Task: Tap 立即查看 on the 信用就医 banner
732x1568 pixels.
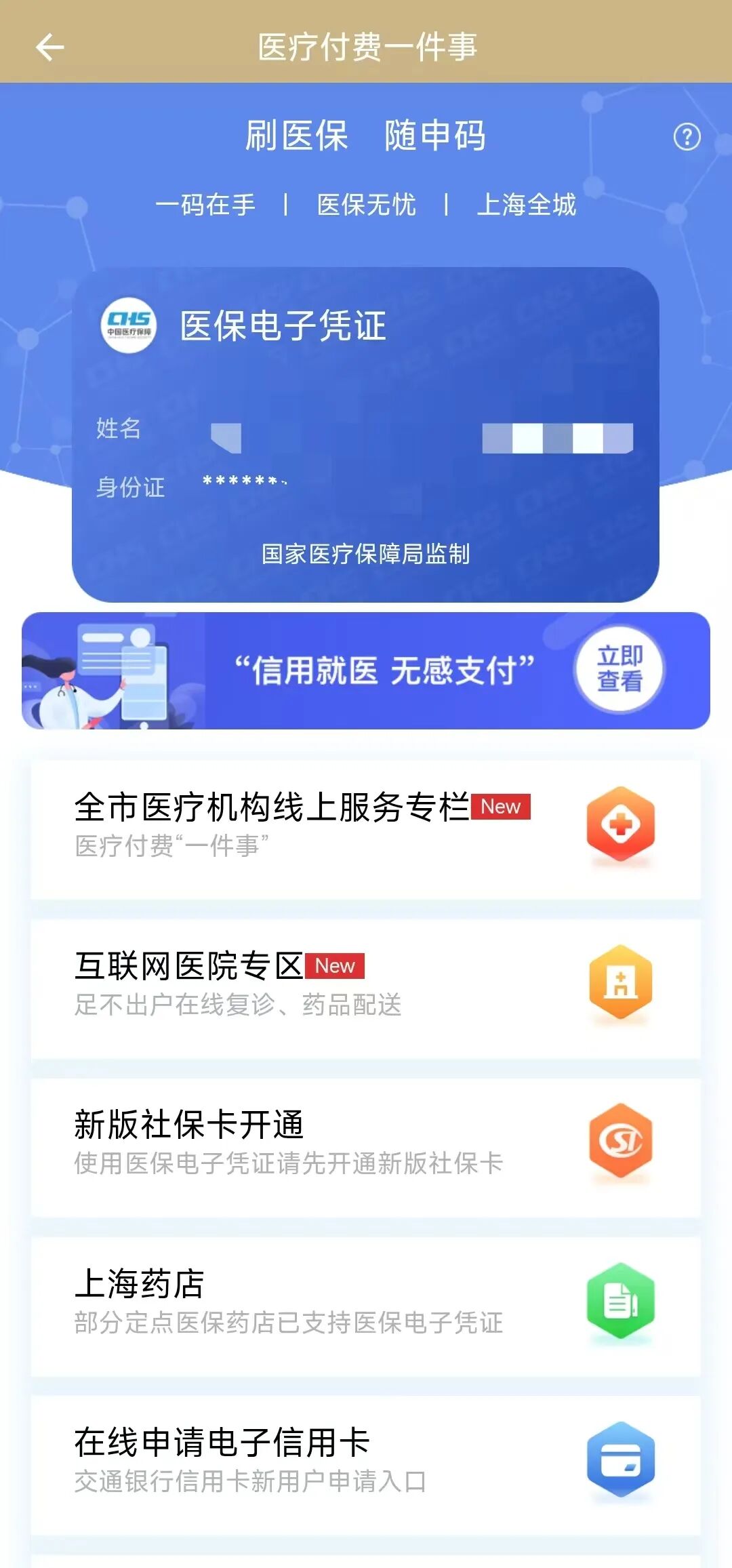Action: pyautogui.click(x=619, y=669)
